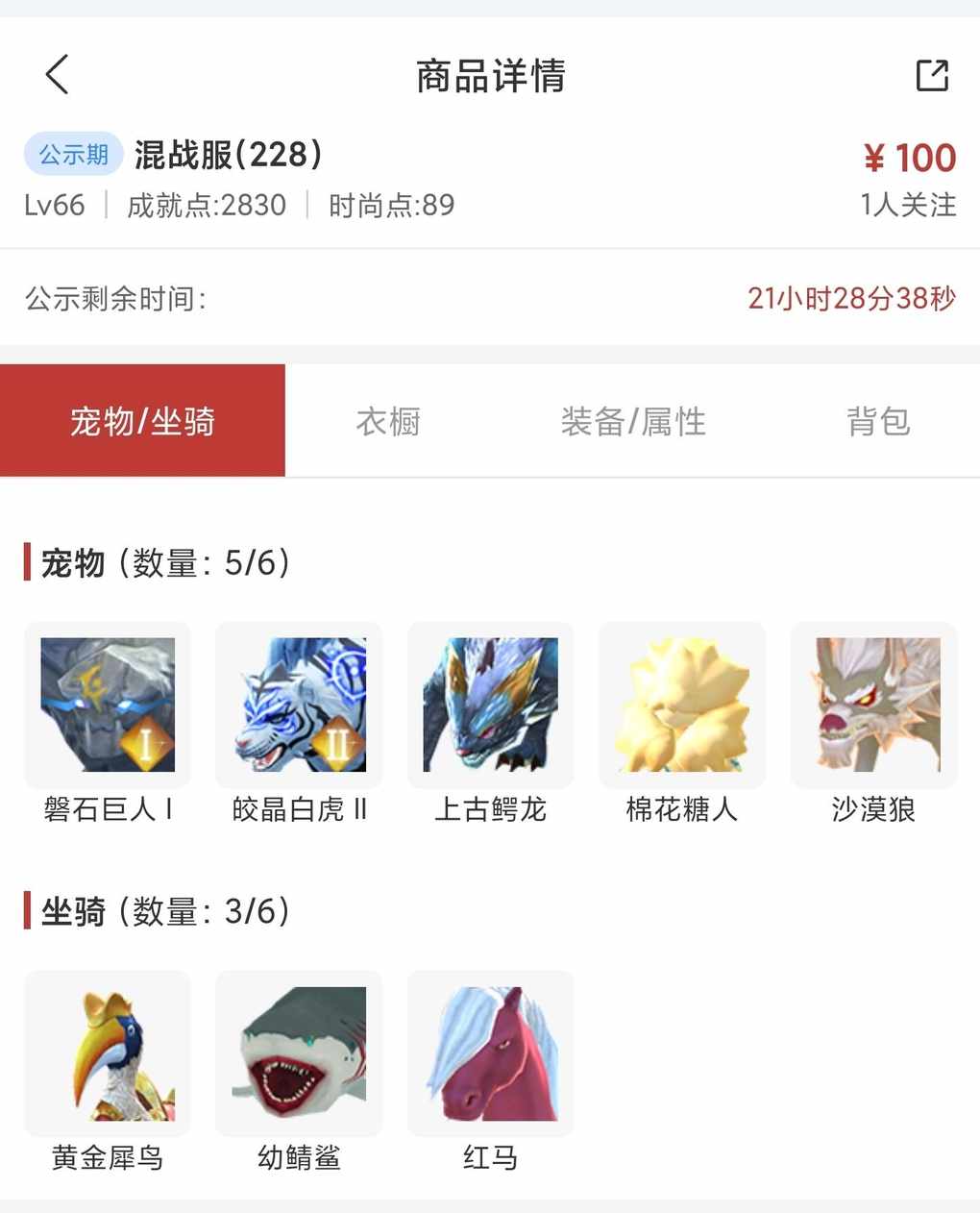Select the 宠物/坐骑 tab

coord(142,421)
